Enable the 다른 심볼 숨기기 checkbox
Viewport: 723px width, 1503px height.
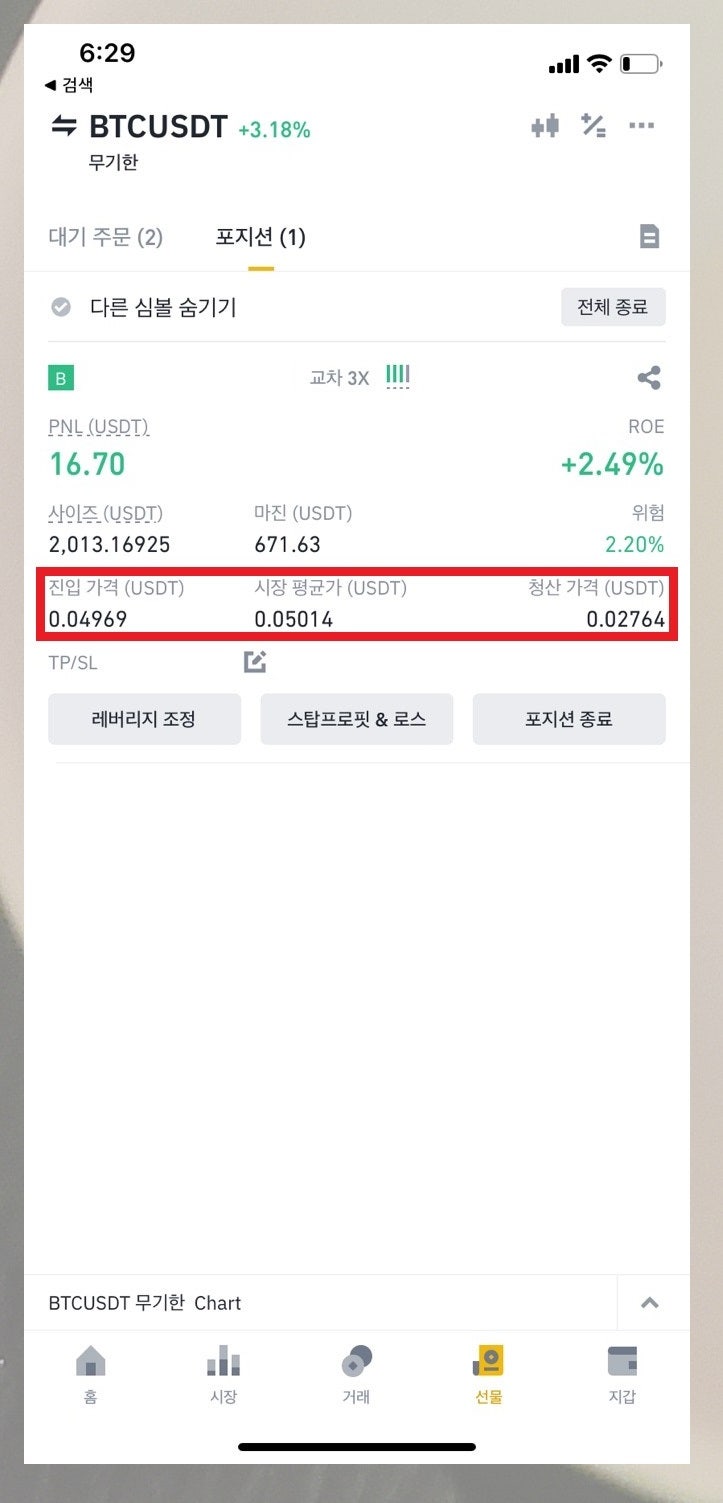click(x=60, y=307)
